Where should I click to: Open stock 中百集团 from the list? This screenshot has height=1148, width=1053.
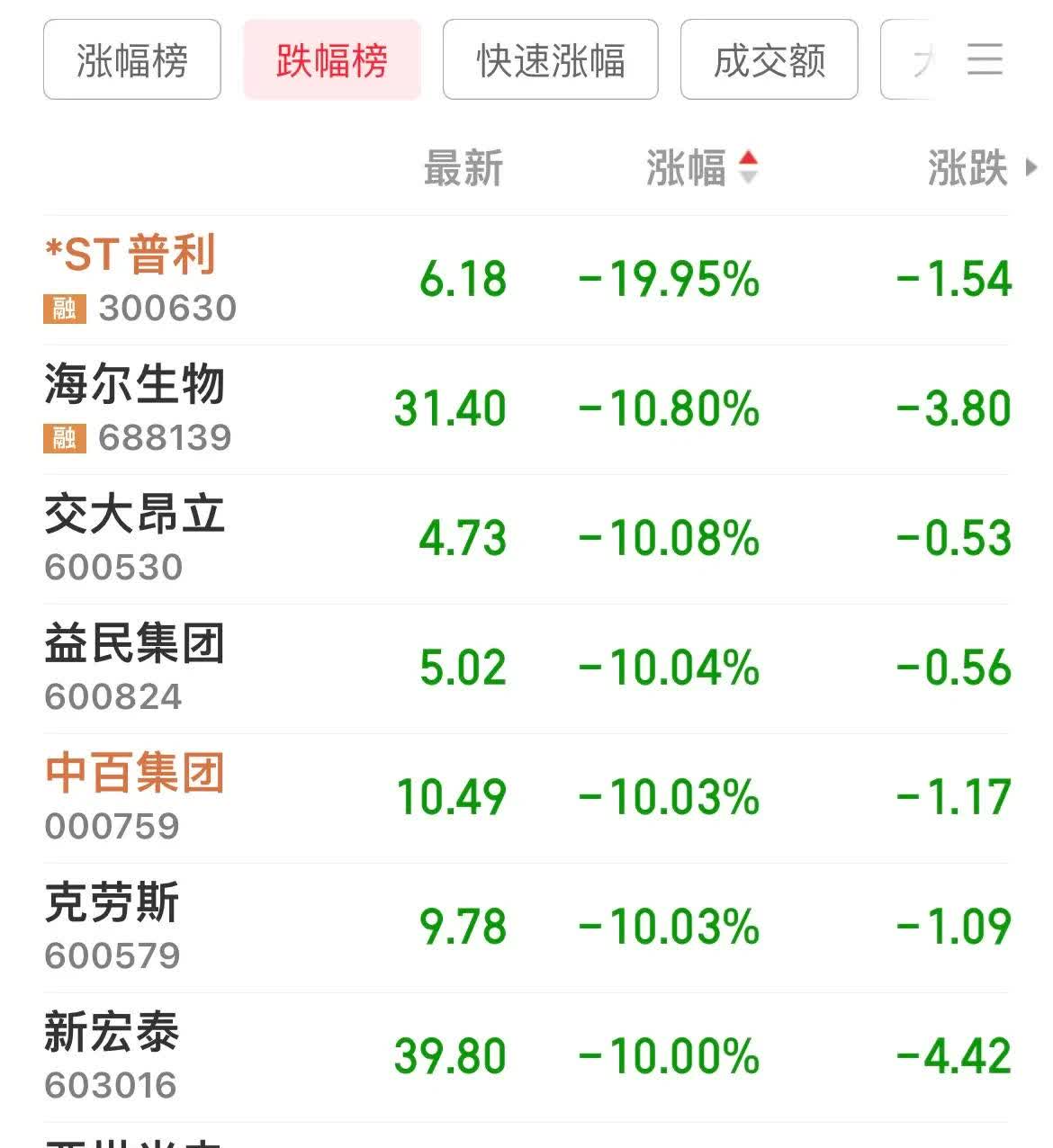click(x=131, y=775)
